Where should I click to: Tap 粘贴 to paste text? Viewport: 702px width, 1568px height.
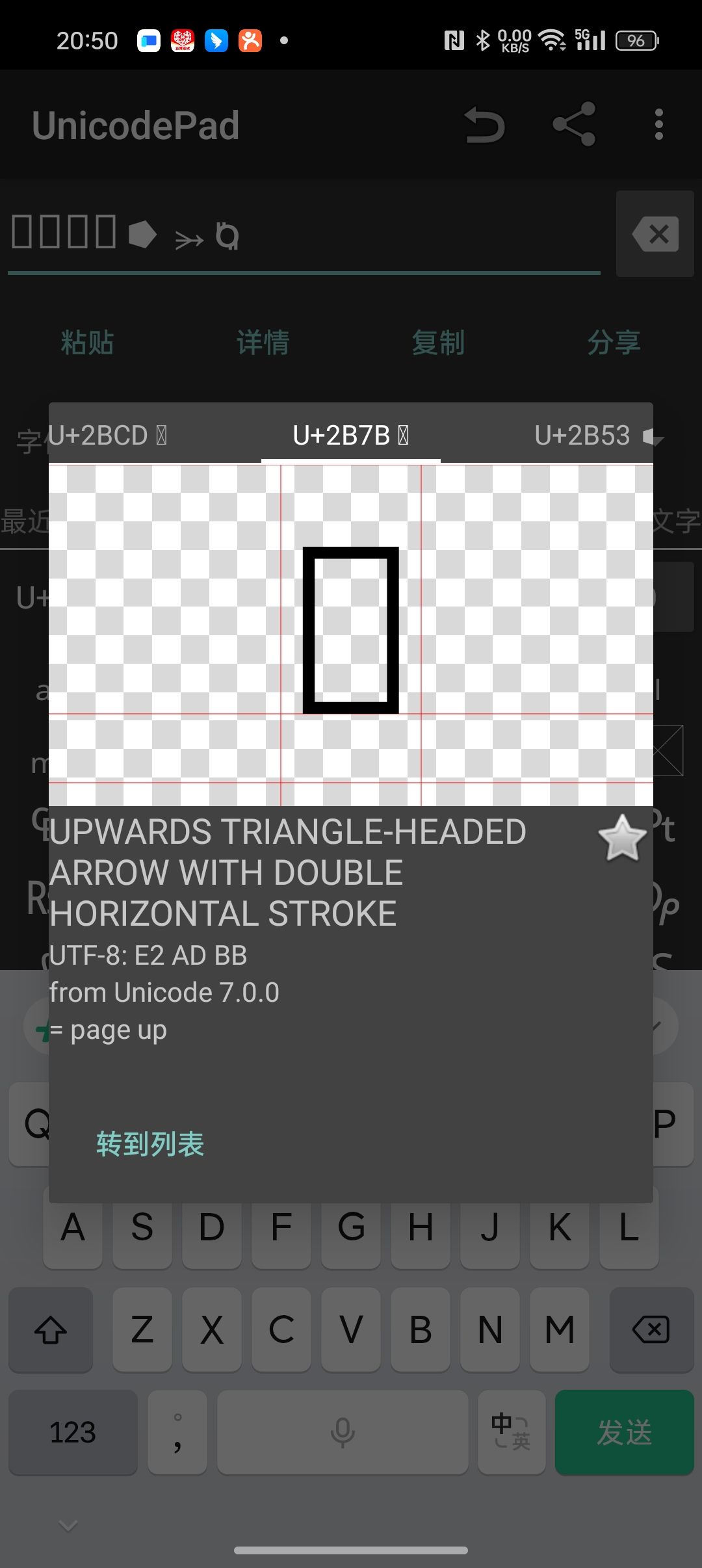point(87,343)
